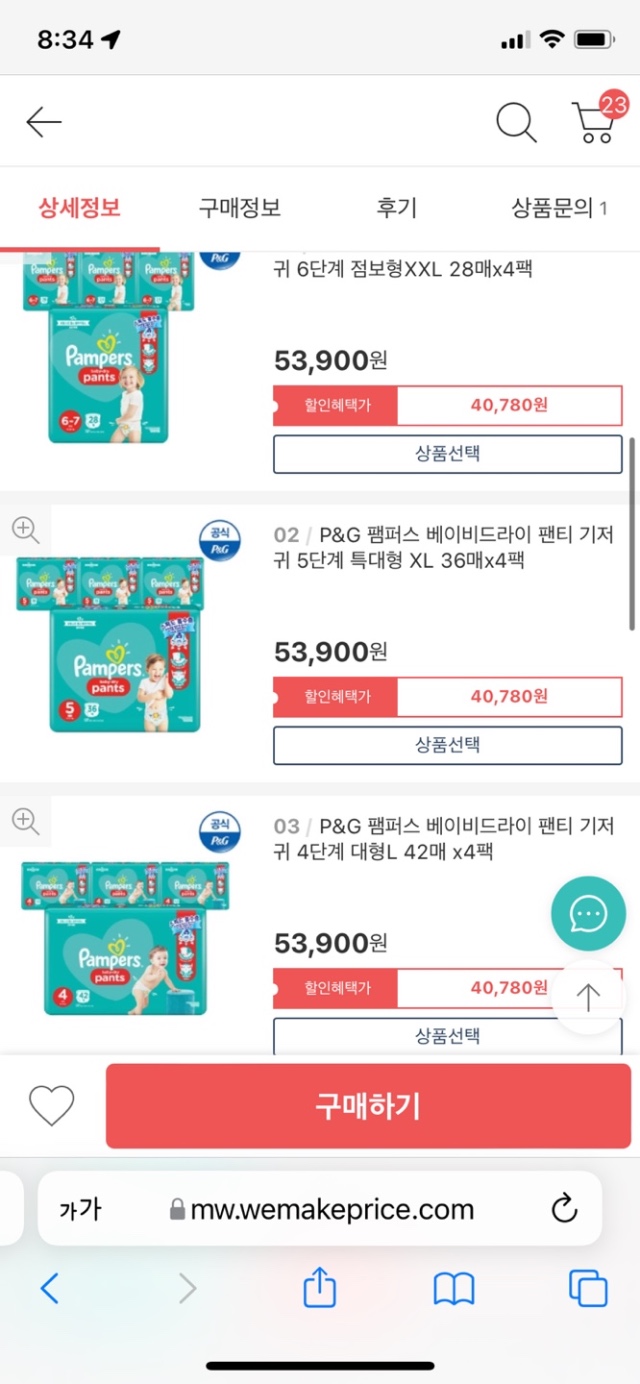Image resolution: width=640 pixels, height=1384 pixels.
Task: Open the chat support bubble
Action: (588, 913)
